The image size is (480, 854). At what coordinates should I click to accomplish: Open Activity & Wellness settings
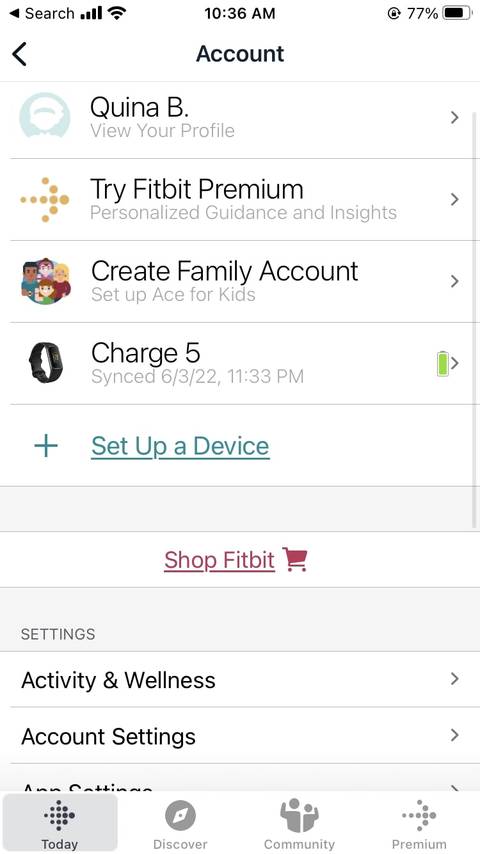(240, 680)
